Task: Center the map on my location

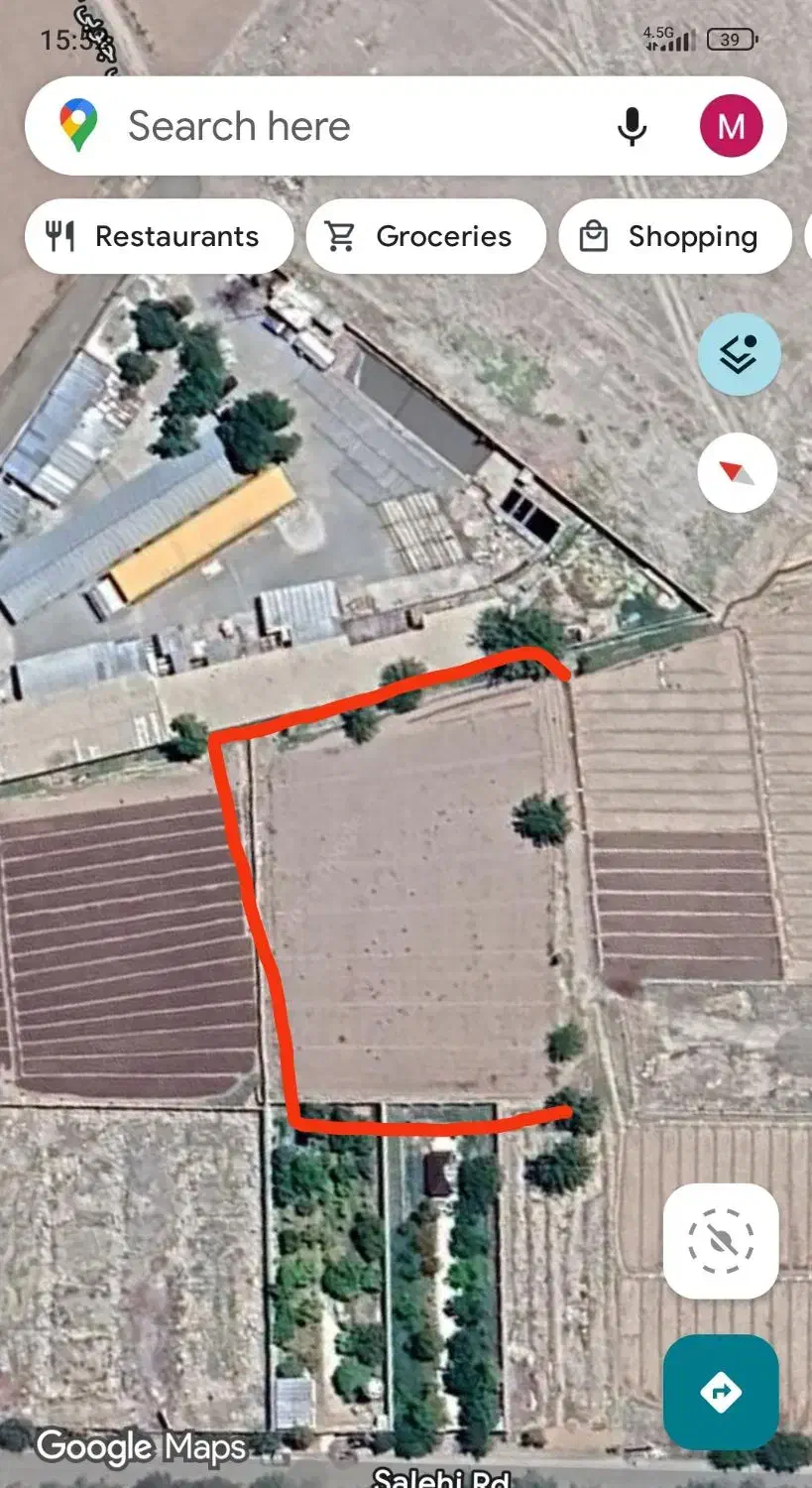Action: (721, 1241)
